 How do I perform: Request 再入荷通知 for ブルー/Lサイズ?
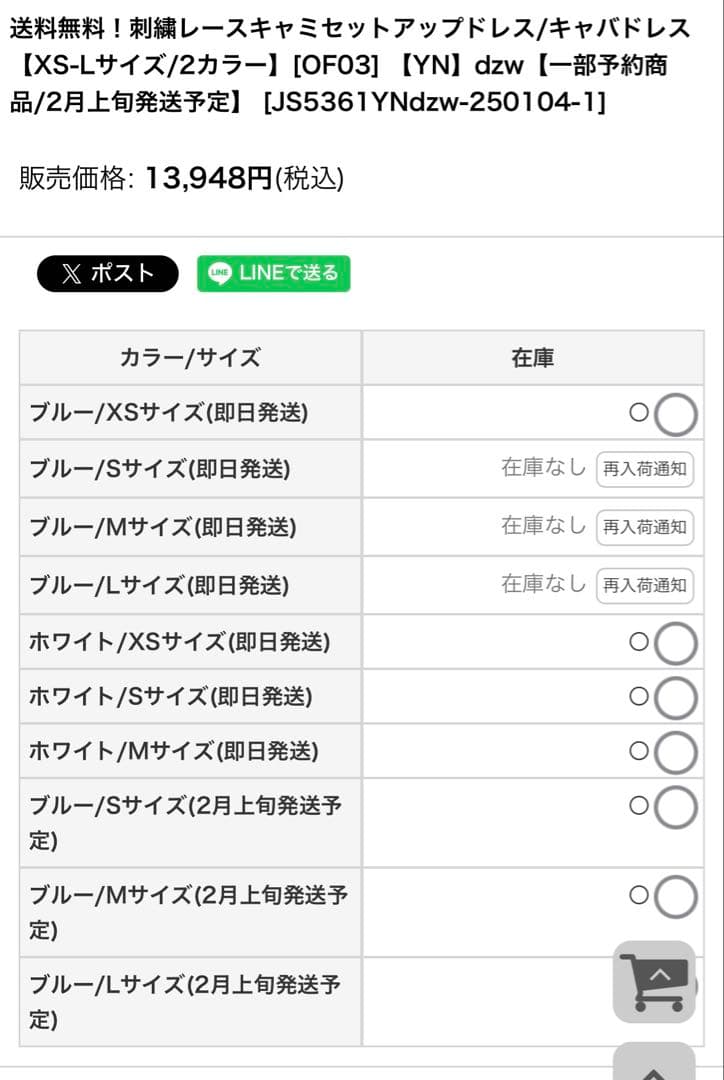(x=645, y=585)
